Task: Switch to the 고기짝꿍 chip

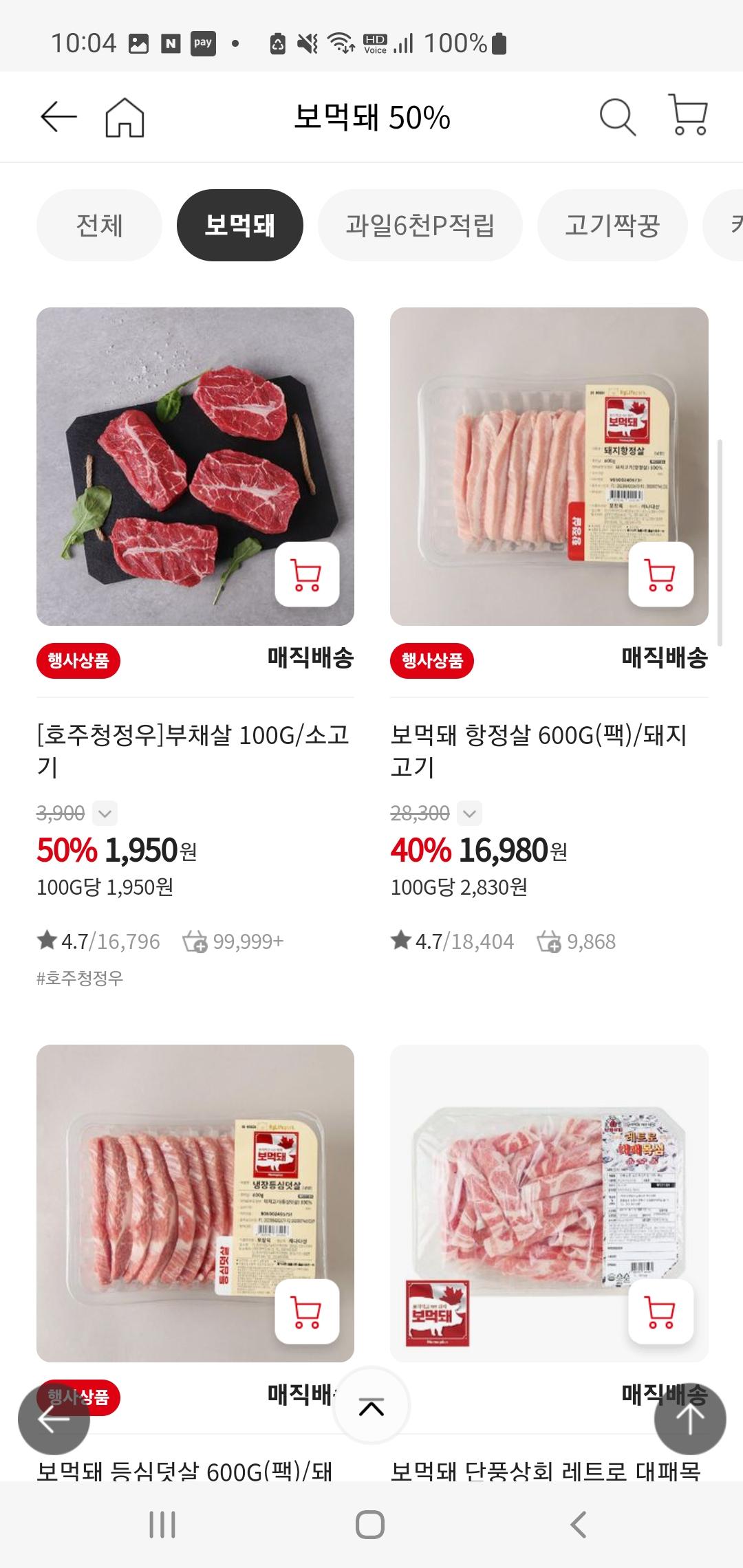Action: (x=612, y=225)
